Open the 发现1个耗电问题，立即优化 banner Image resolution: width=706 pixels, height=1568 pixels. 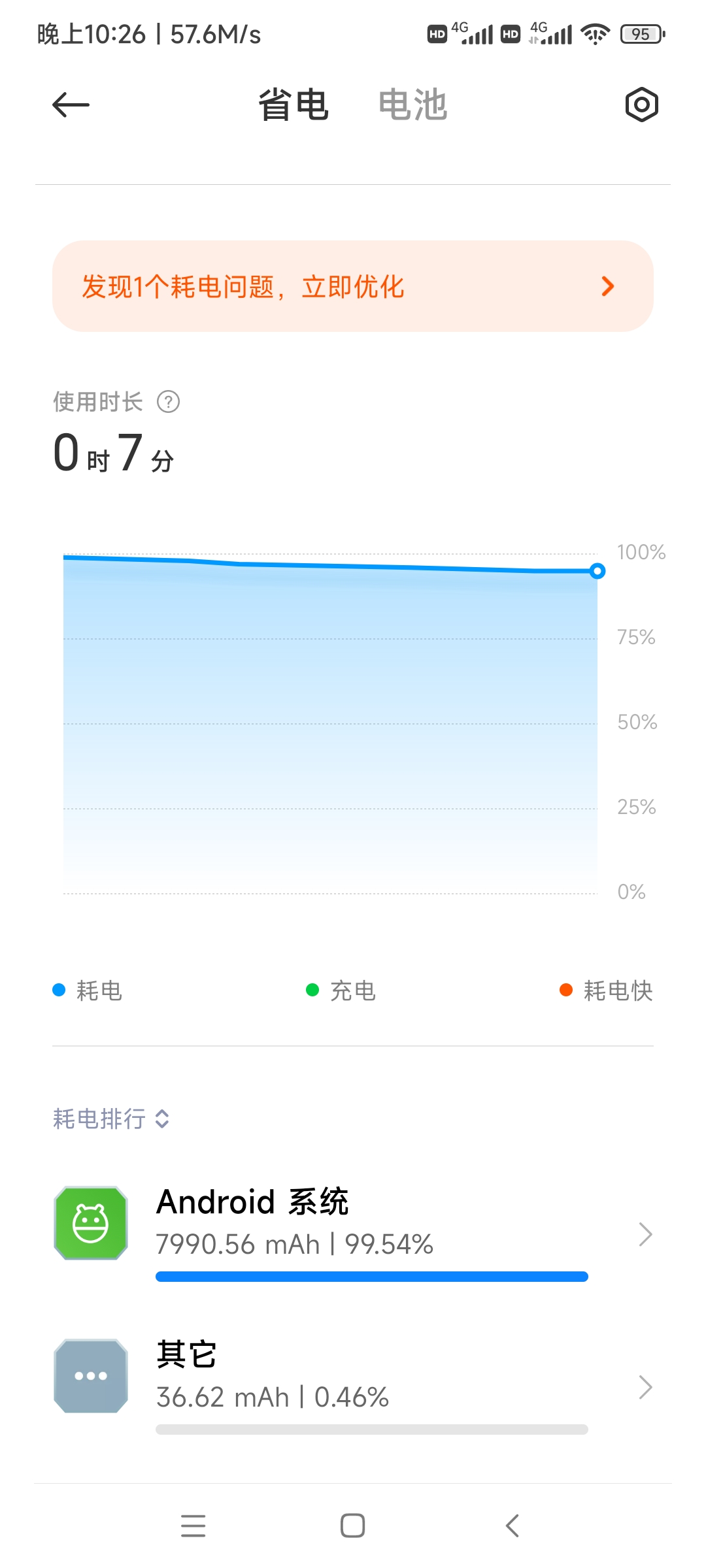pyautogui.click(x=353, y=286)
